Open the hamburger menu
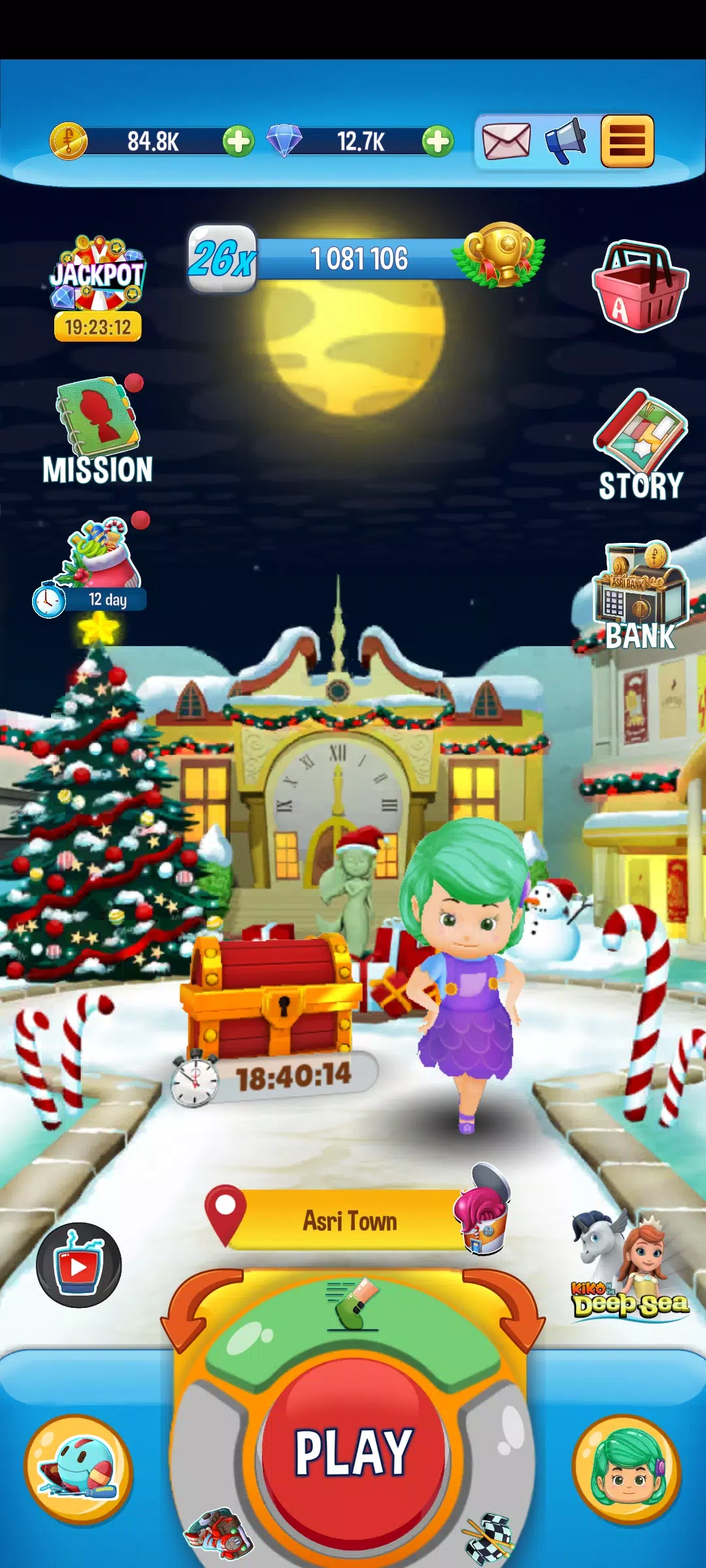The image size is (706, 1568). (627, 141)
